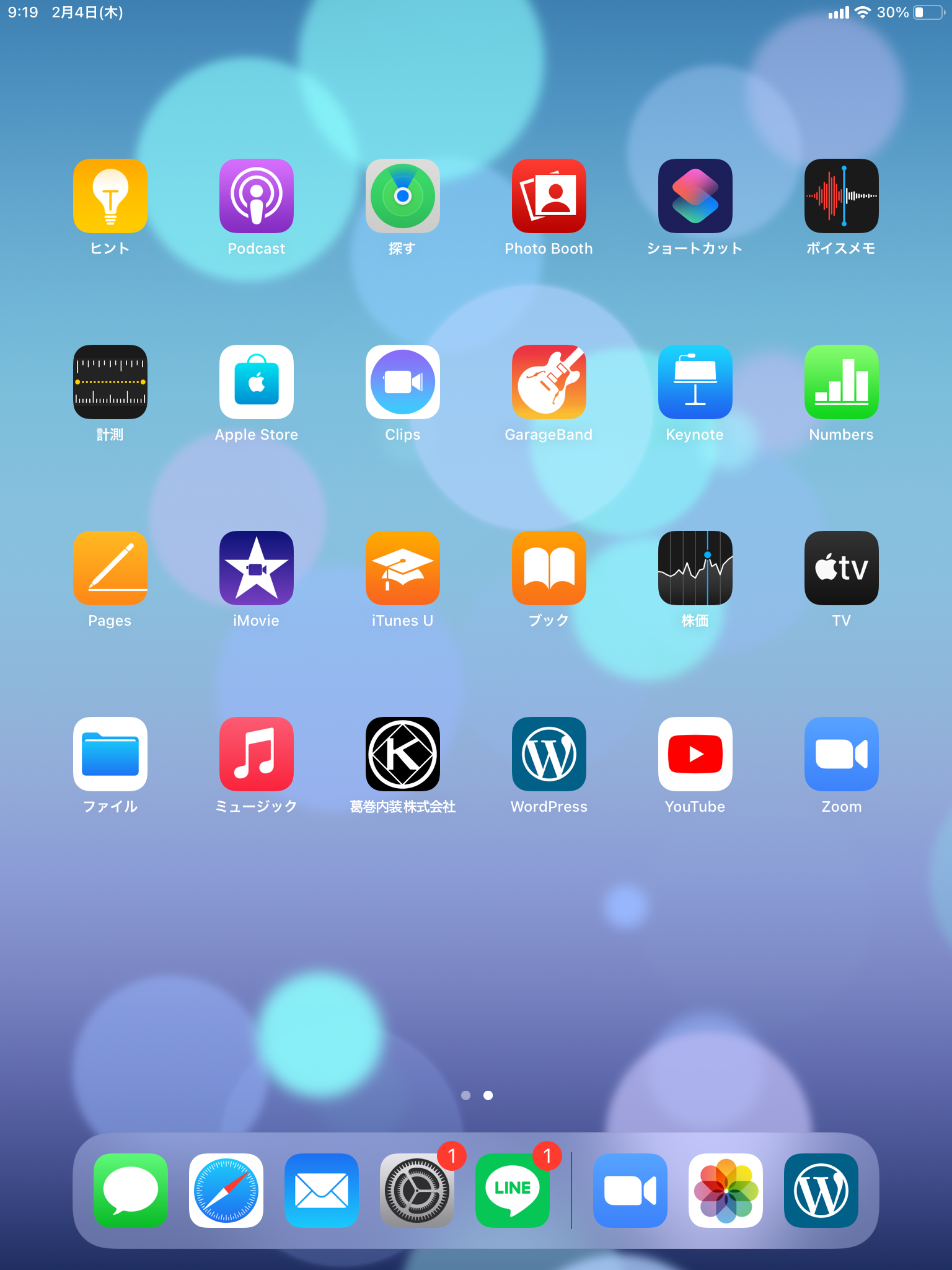
Task: Open Settings from the dock
Action: [417, 1191]
